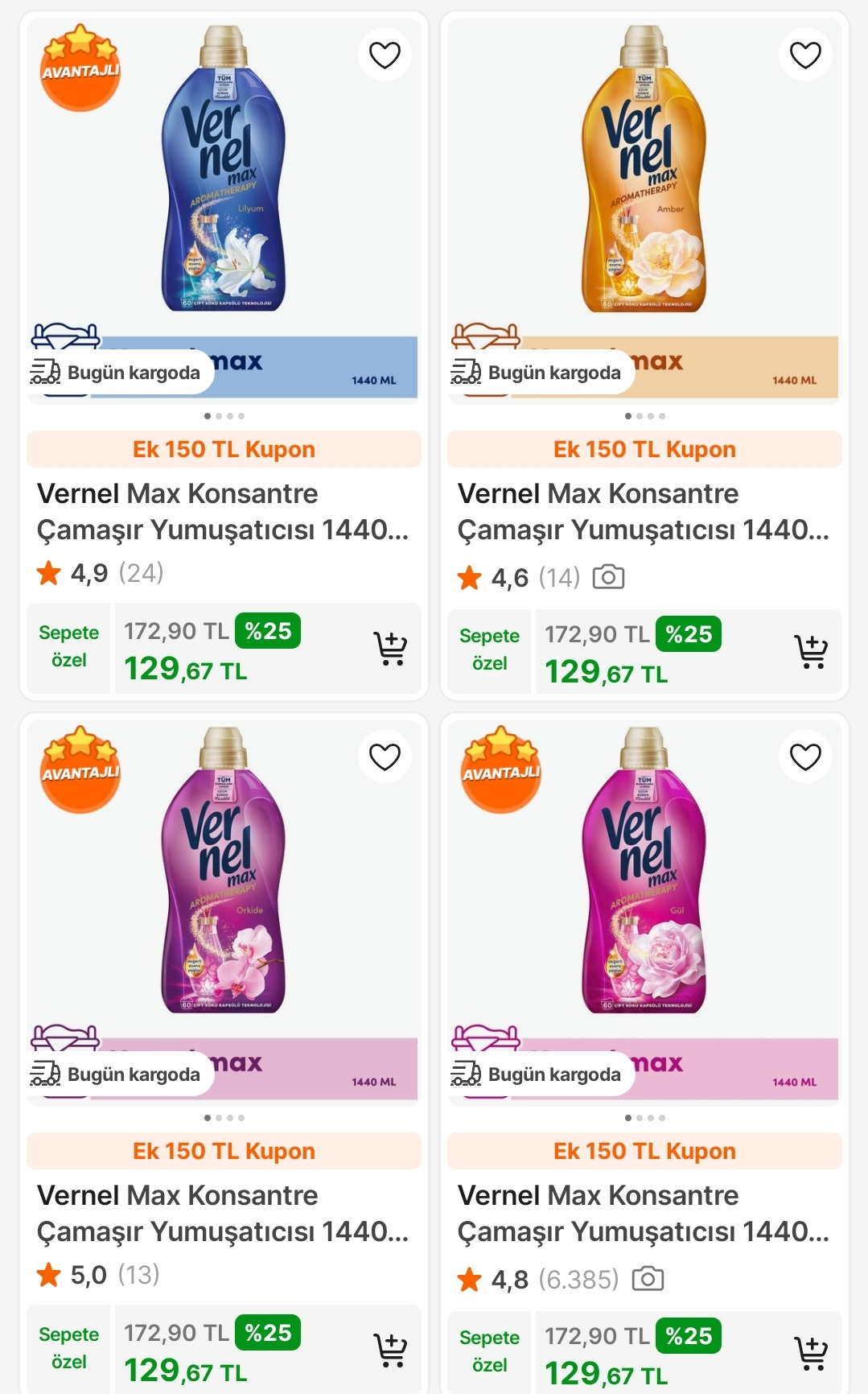Open the Vernel Max Orkide product card
Image resolution: width=868 pixels, height=1394 pixels.
223,1213
